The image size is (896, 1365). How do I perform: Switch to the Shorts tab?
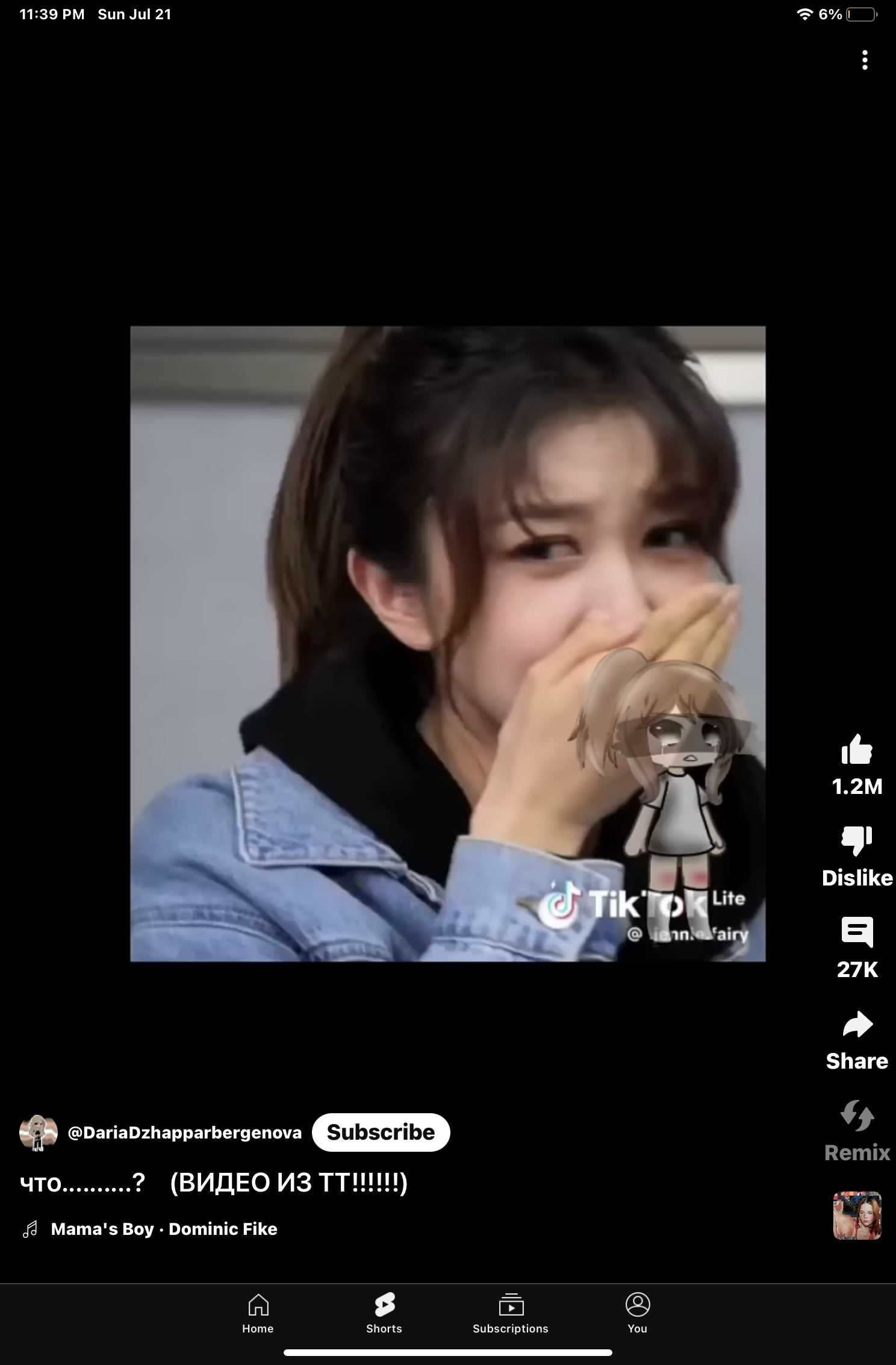click(x=384, y=1313)
